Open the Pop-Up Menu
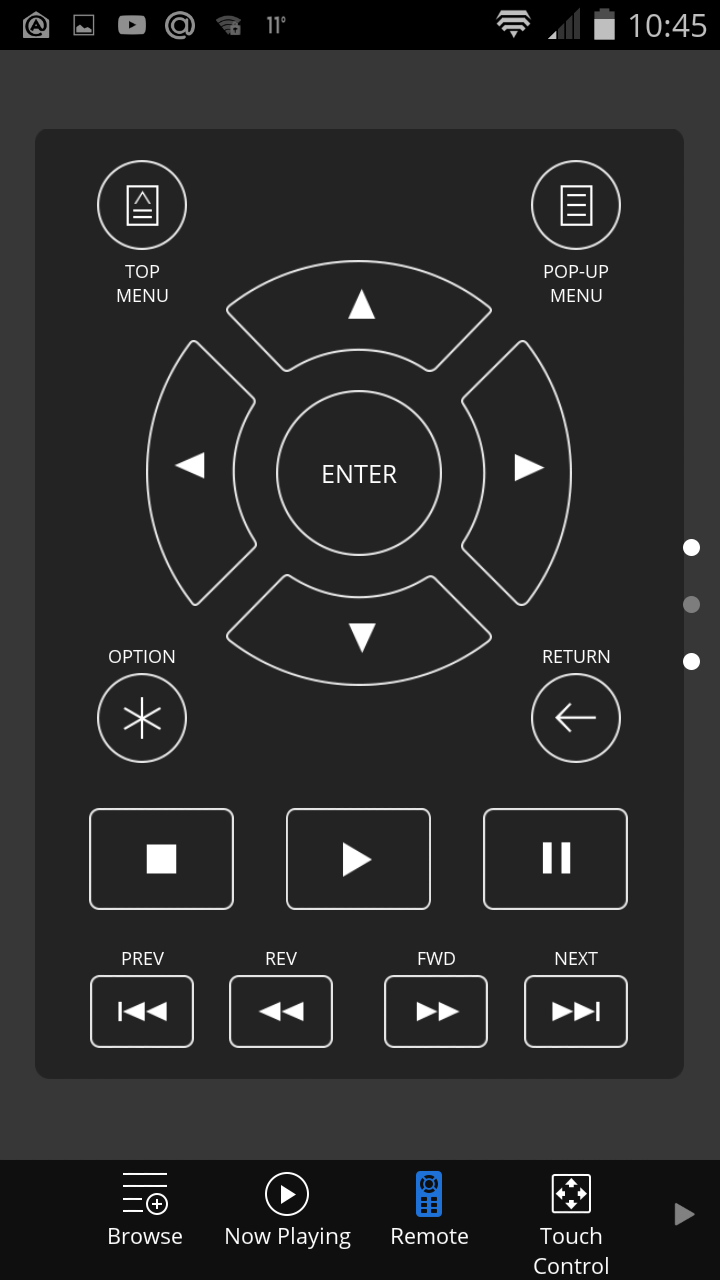 coord(575,205)
